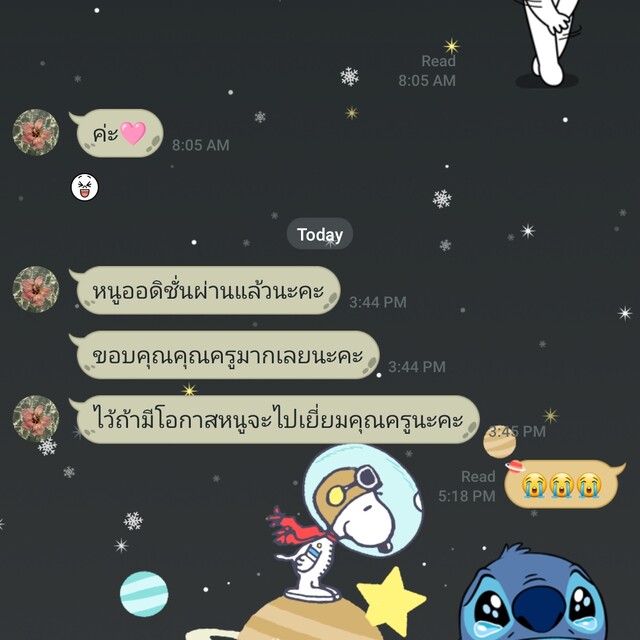Open profile photo next to หนูออดิชั่นผ่านแล้วนะคะ

tap(35, 289)
